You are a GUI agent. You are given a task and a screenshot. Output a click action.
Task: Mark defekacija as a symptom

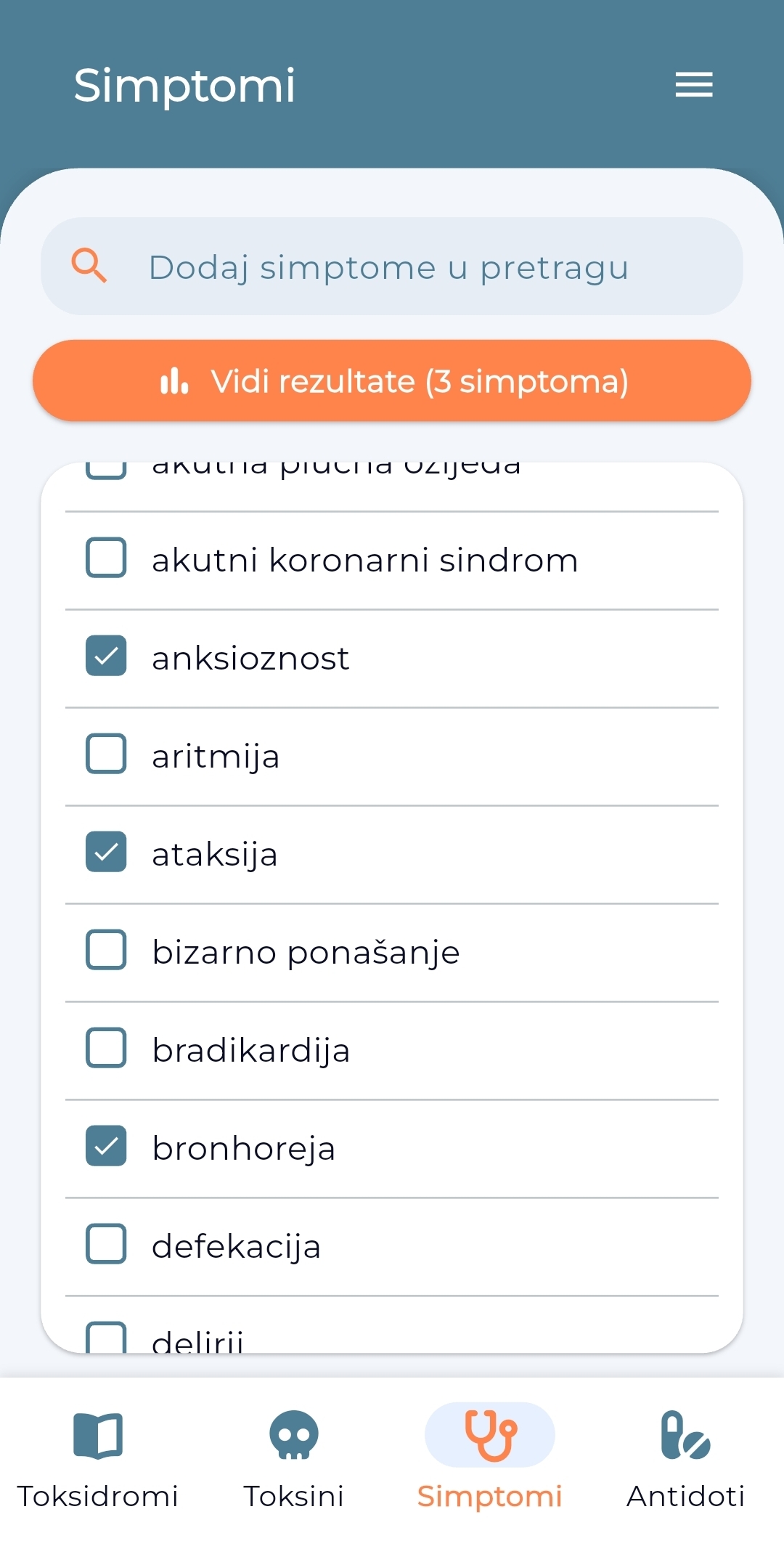pyautogui.click(x=106, y=1244)
